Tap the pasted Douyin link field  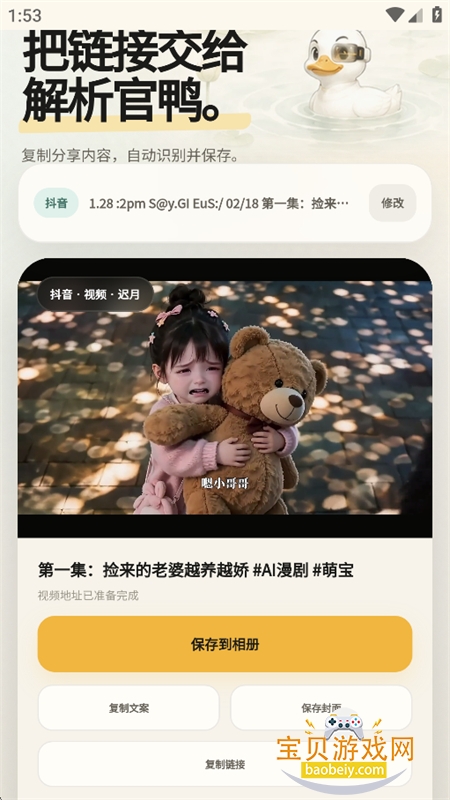pyautogui.click(x=219, y=204)
